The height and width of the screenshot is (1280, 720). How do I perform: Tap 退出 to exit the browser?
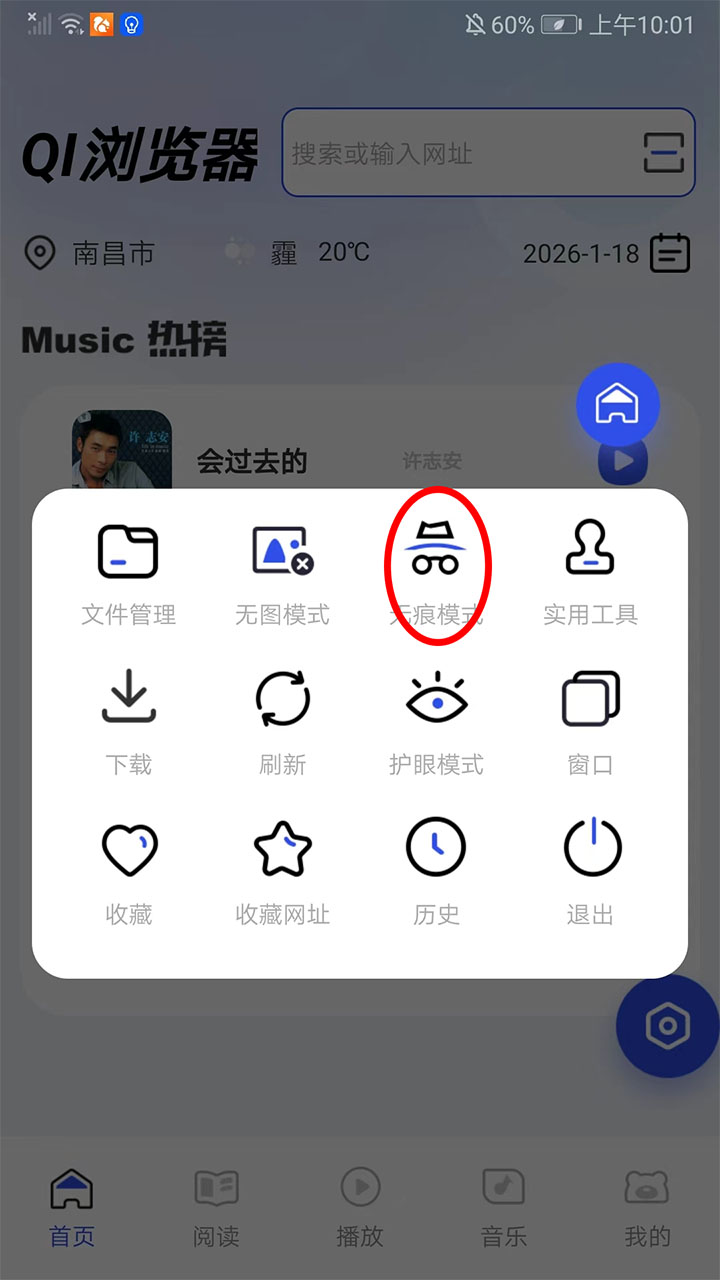[x=590, y=872]
